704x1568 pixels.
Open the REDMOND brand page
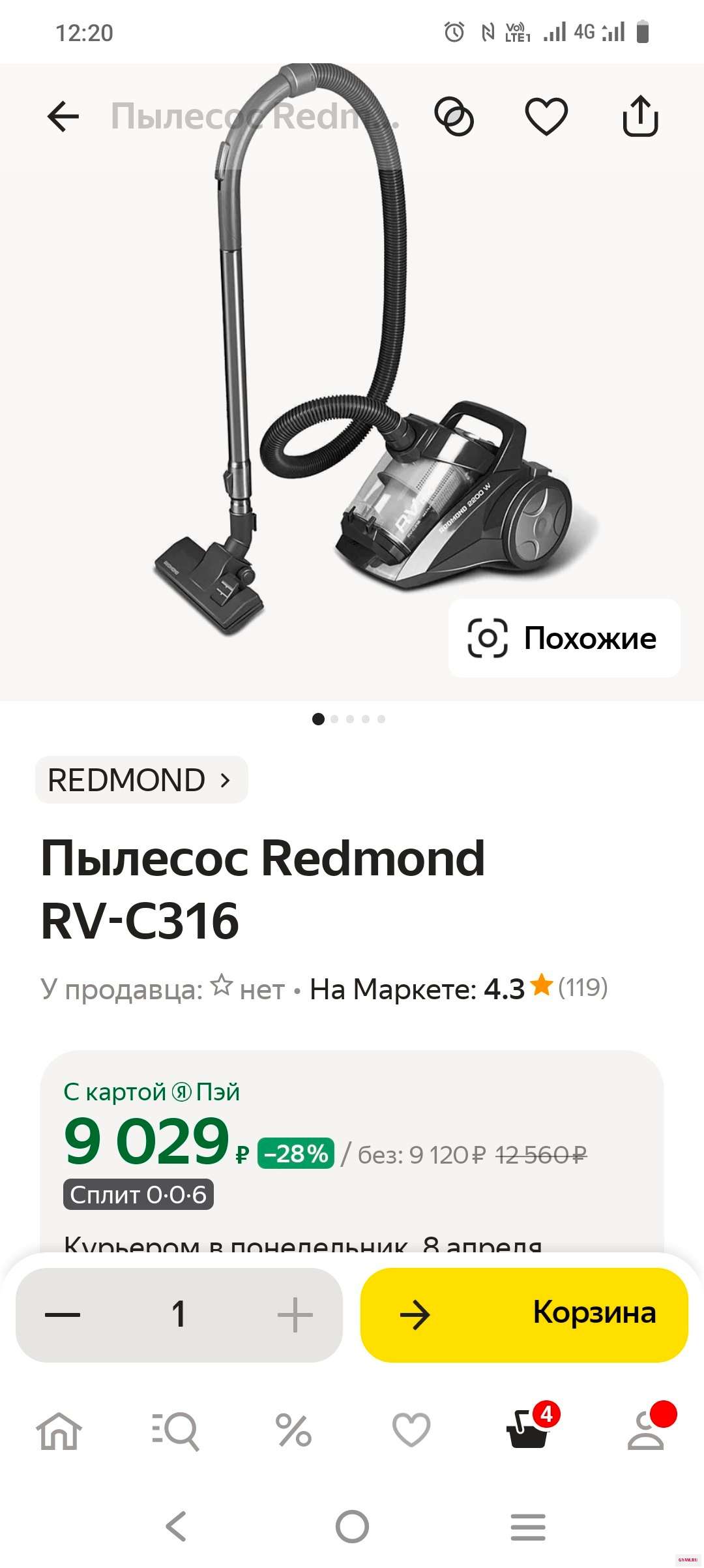tap(141, 780)
